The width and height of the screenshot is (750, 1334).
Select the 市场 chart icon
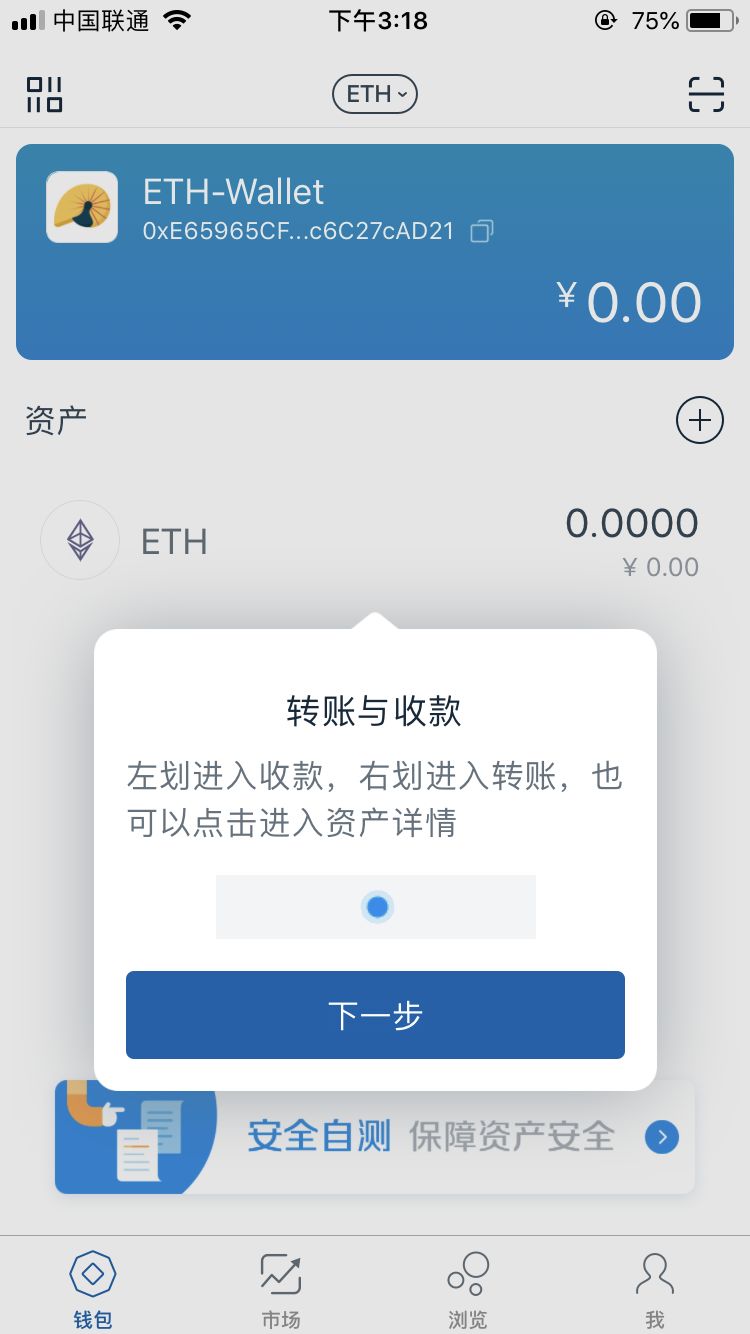pyautogui.click(x=280, y=1274)
